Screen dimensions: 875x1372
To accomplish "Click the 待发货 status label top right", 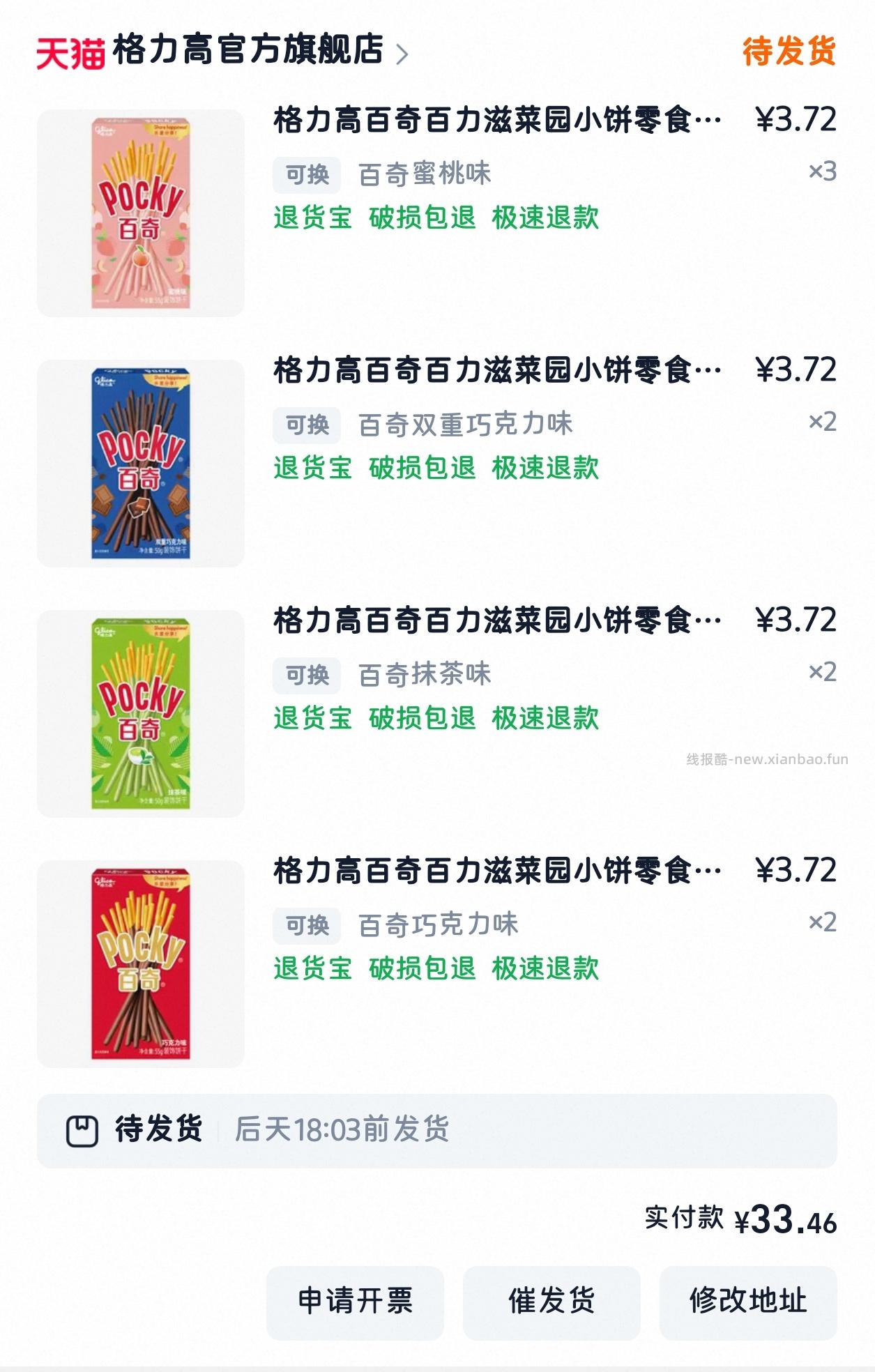I will pos(790,49).
